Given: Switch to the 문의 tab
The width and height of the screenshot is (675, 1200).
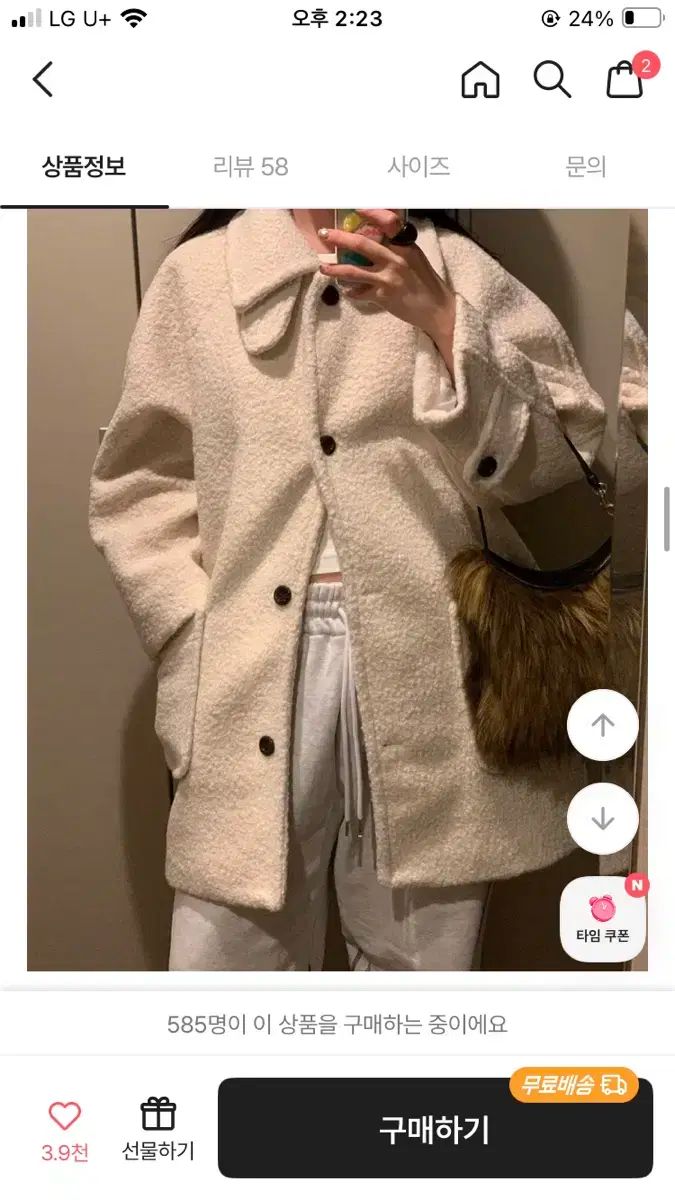Looking at the screenshot, I should point(586,166).
